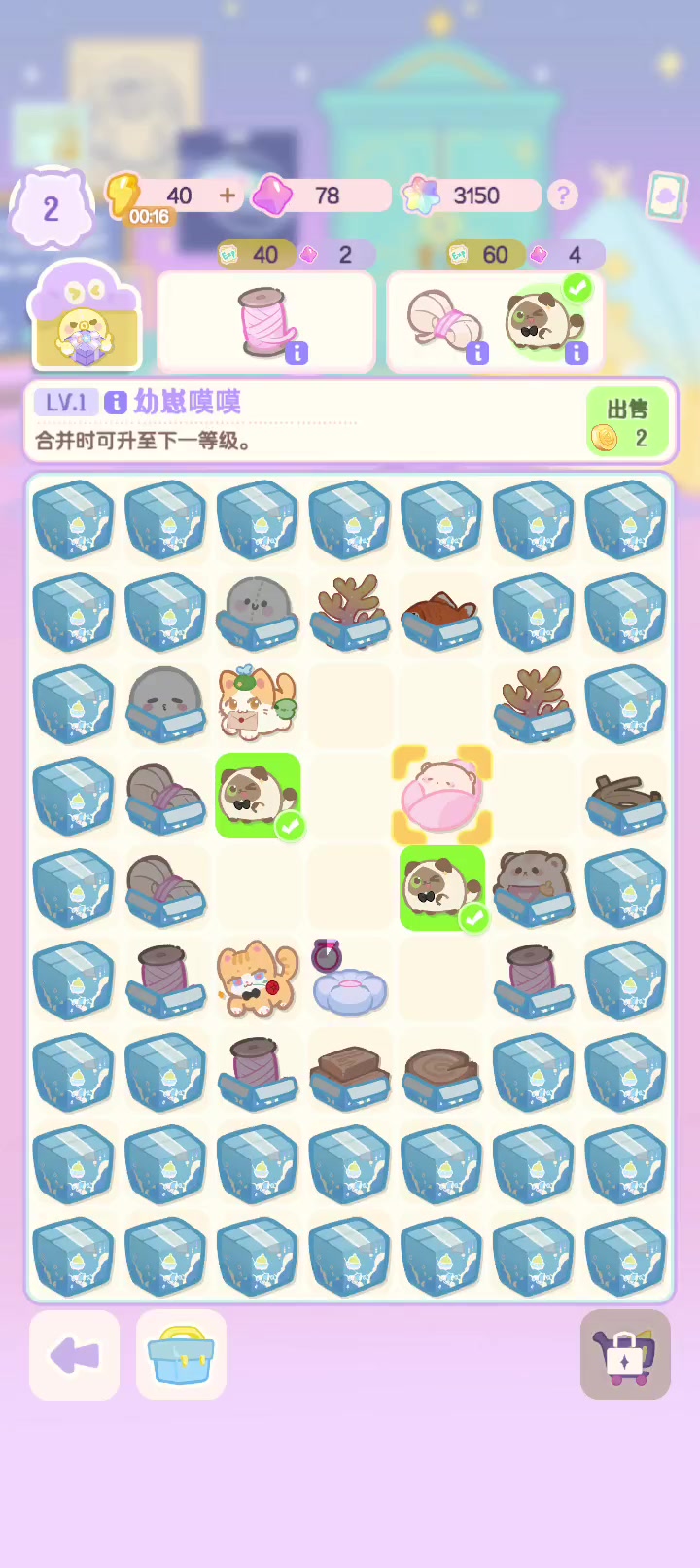700x1568 pixels.
Task: Tap the plus to add more energy
Action: [227, 196]
